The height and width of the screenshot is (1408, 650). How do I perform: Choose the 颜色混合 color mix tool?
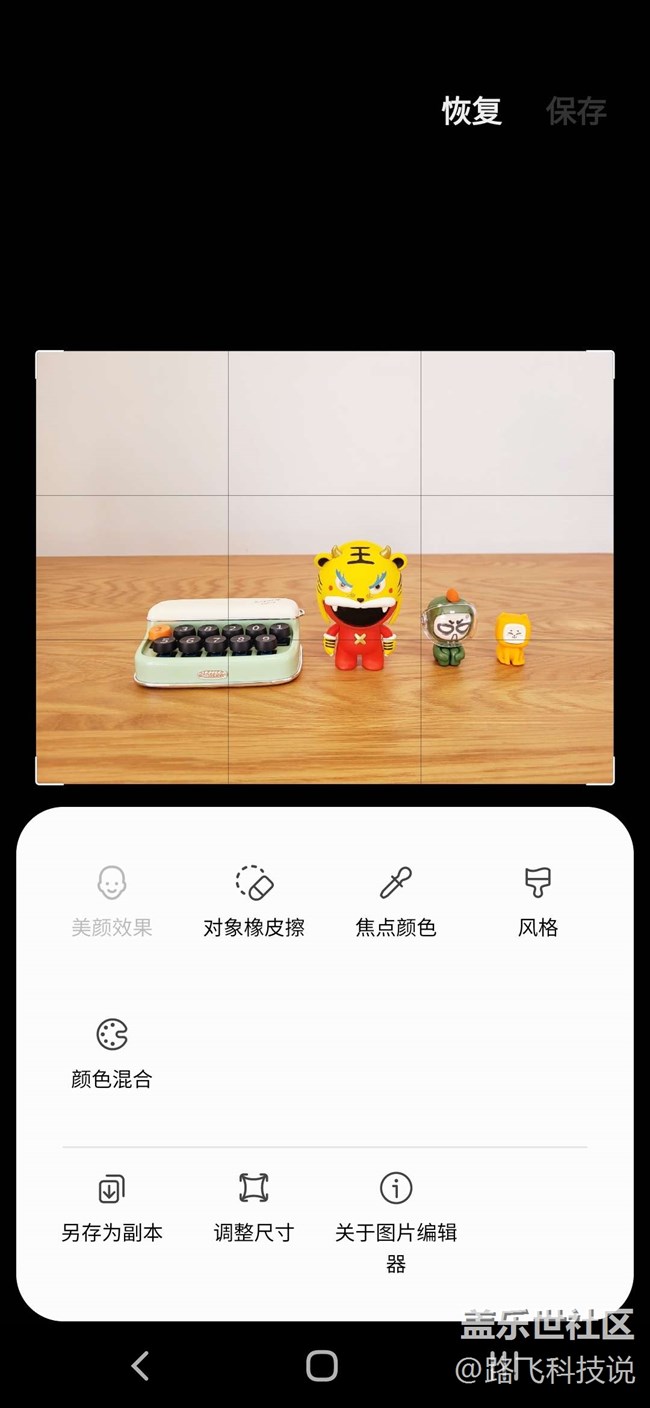point(112,1052)
